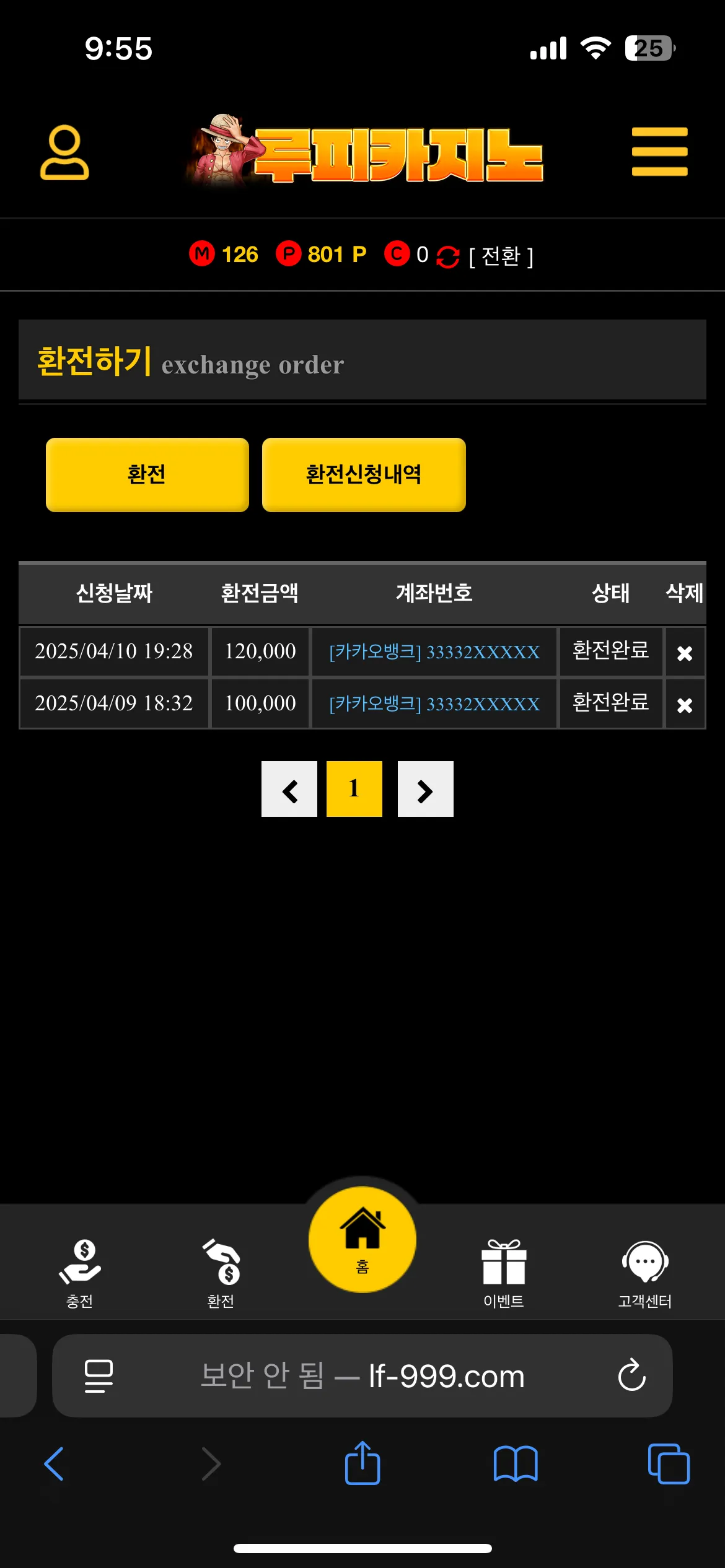The width and height of the screenshot is (725, 1568).
Task: Show open Safari tabs
Action: (x=669, y=1463)
